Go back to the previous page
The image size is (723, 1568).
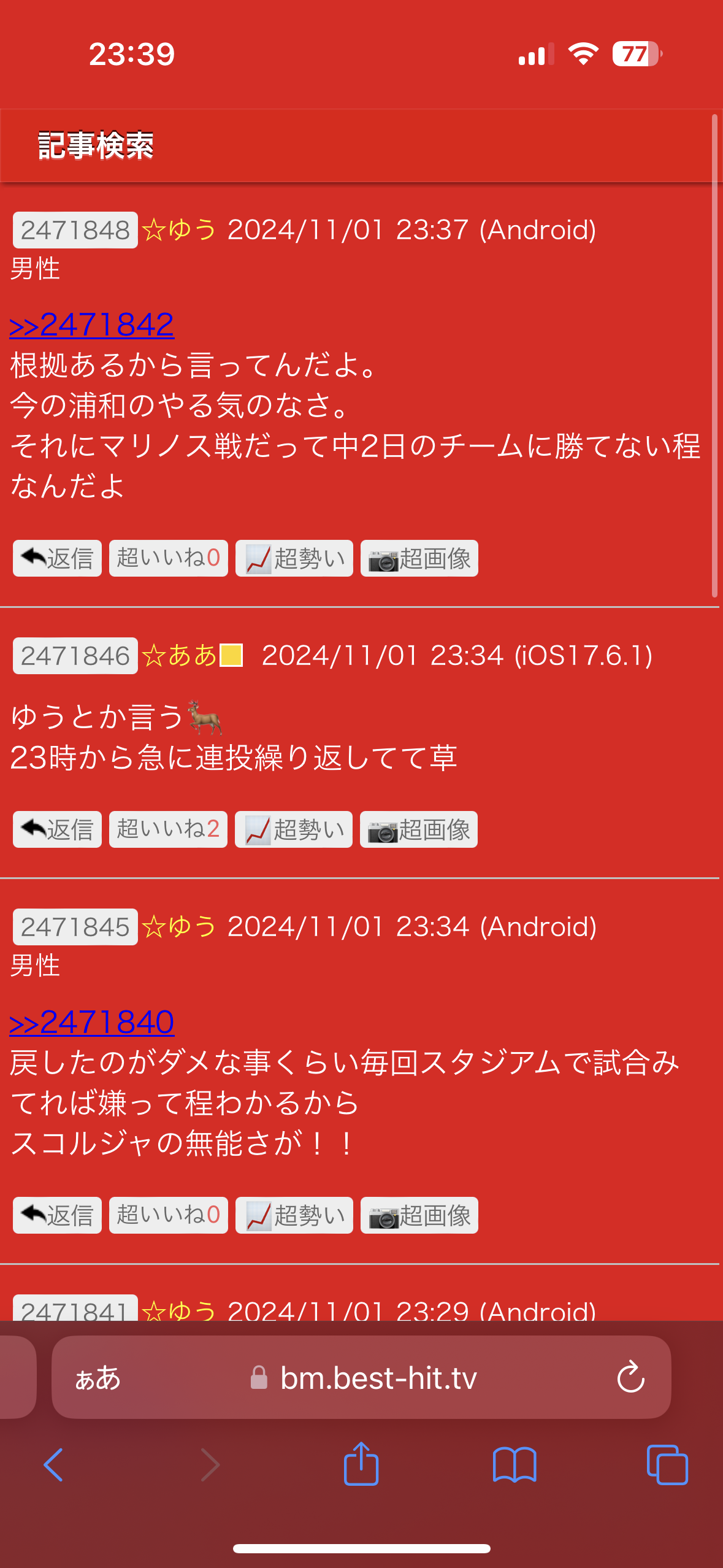coord(53,1465)
